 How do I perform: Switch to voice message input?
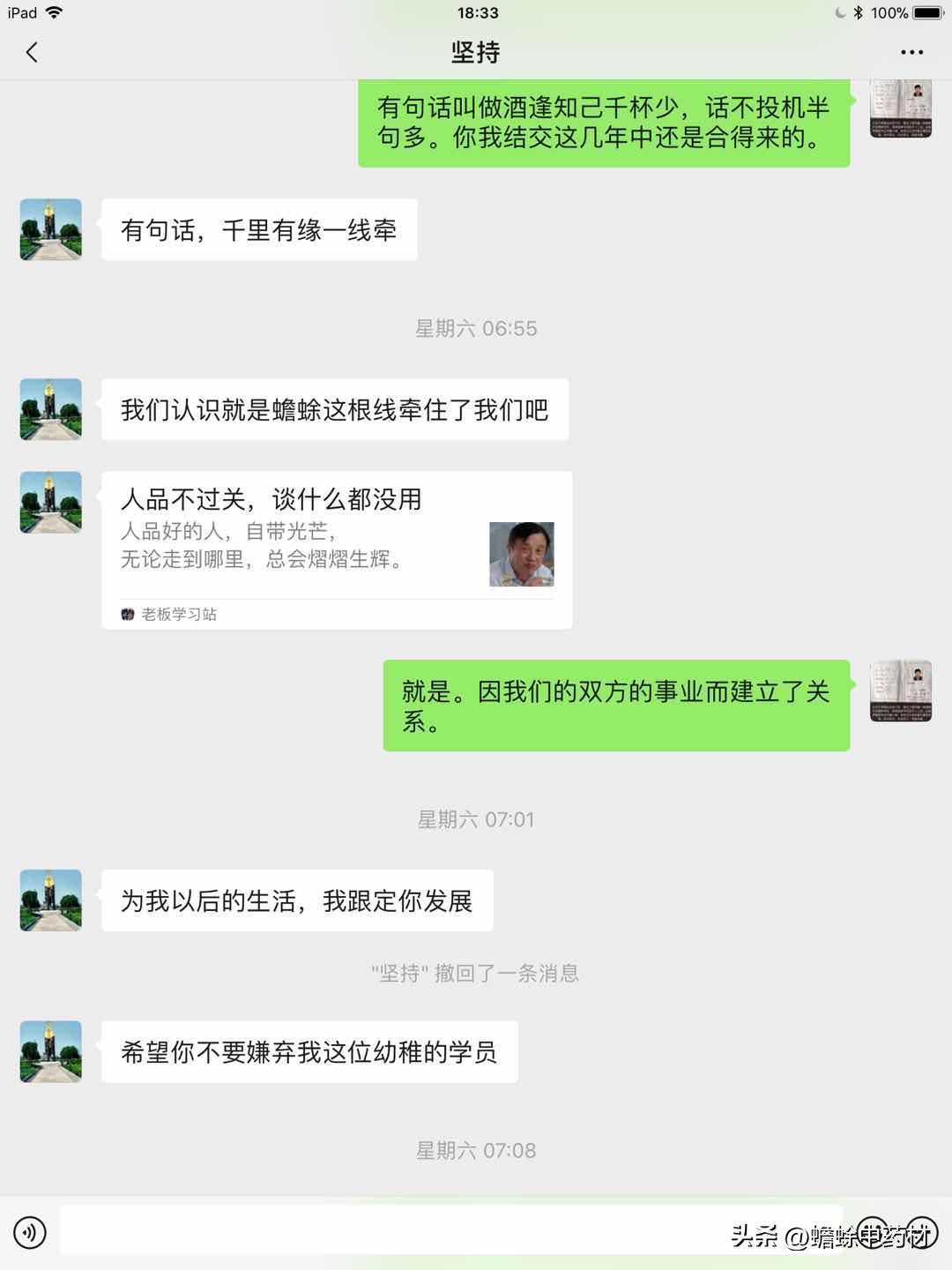click(x=30, y=1232)
